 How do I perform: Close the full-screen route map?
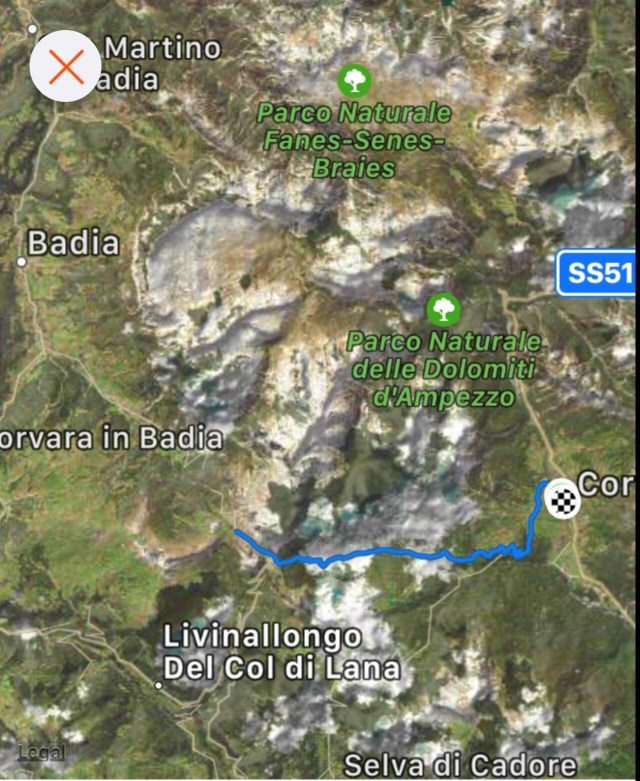(x=66, y=67)
